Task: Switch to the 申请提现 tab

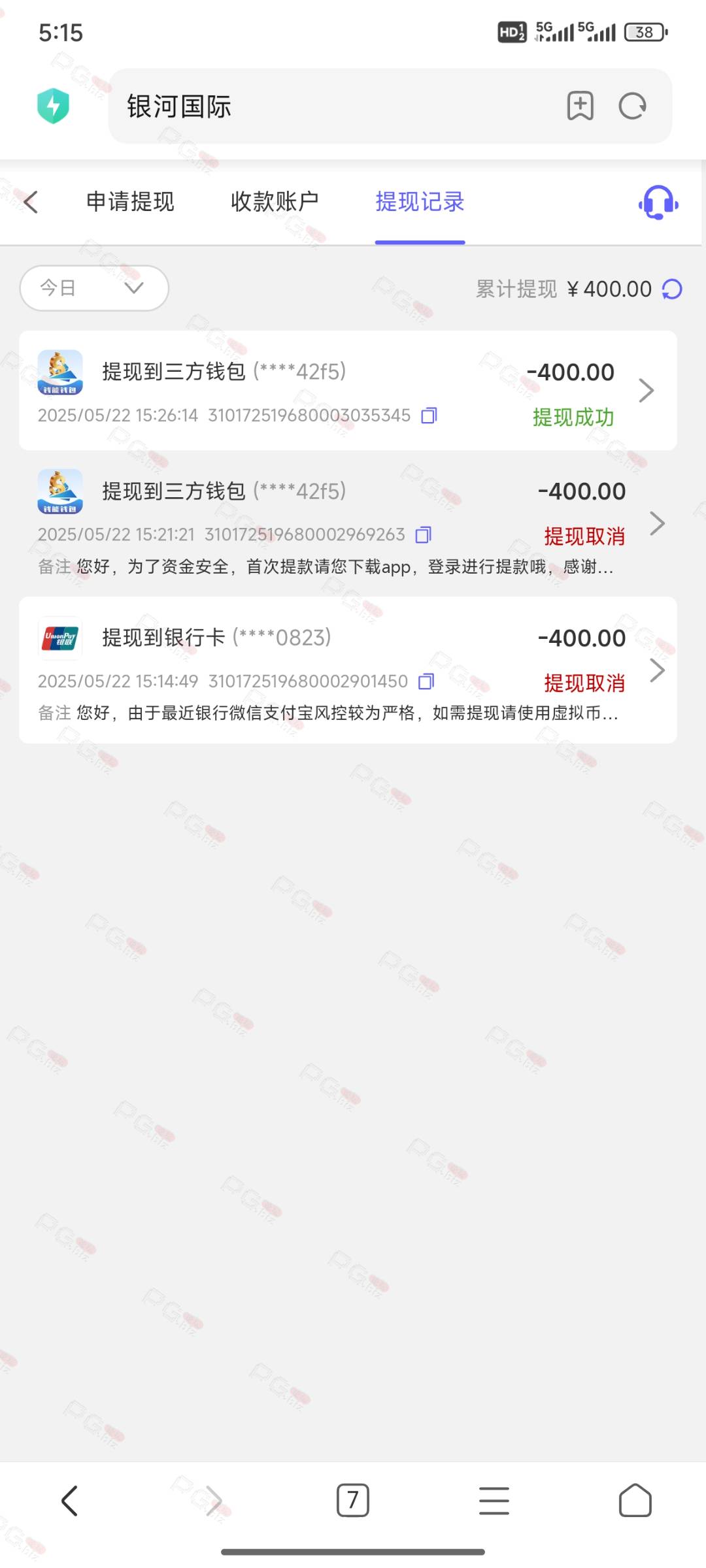Action: [x=130, y=202]
